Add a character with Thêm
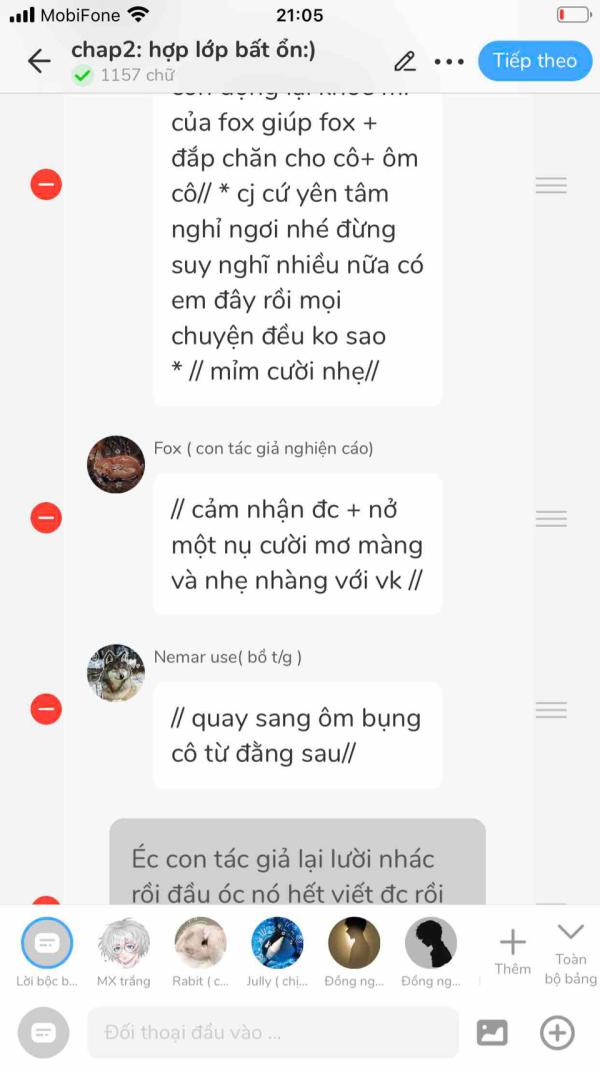This screenshot has height=1067, width=600. point(512,953)
